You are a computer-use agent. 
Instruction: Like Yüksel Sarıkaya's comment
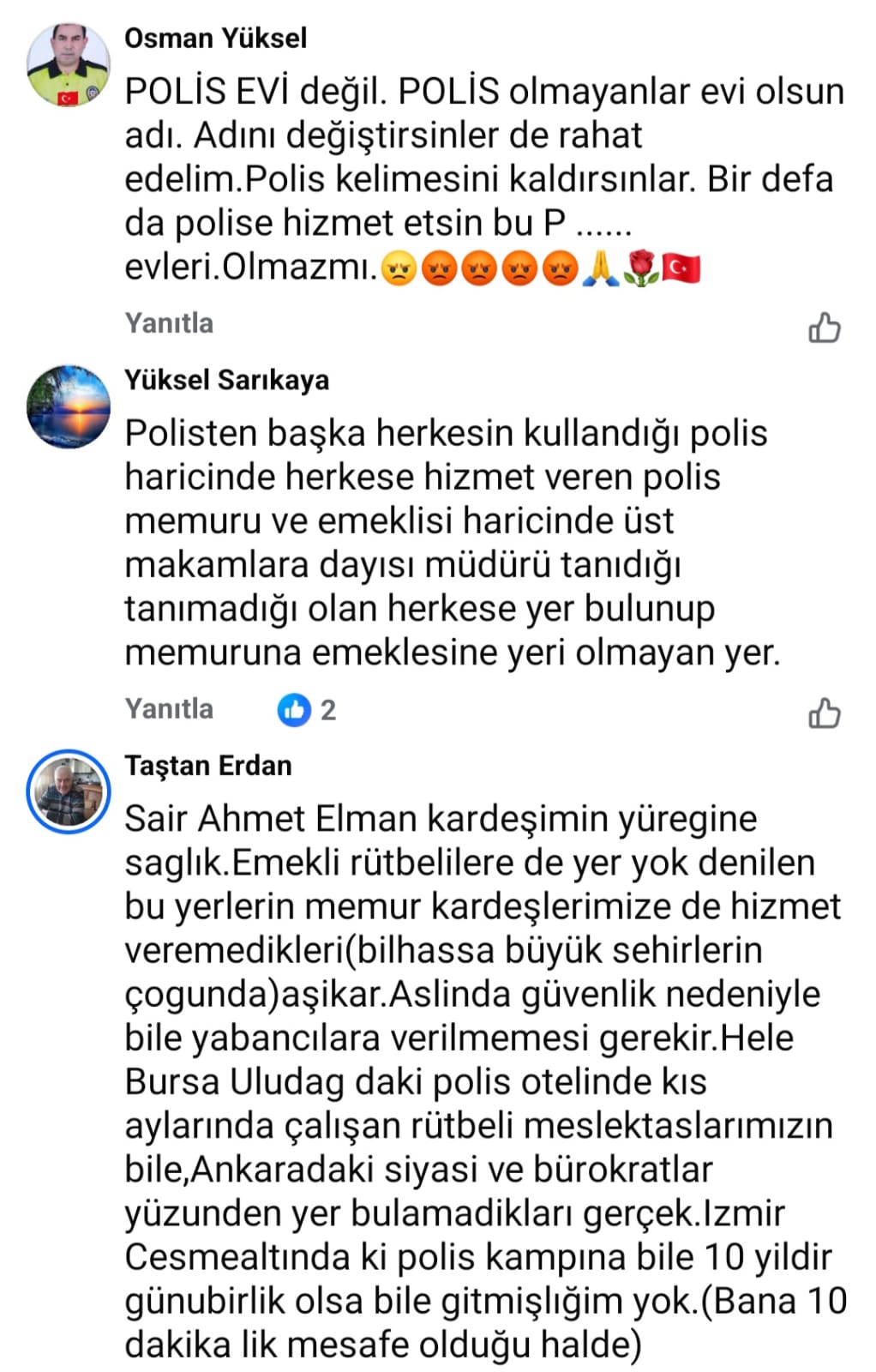tap(824, 713)
